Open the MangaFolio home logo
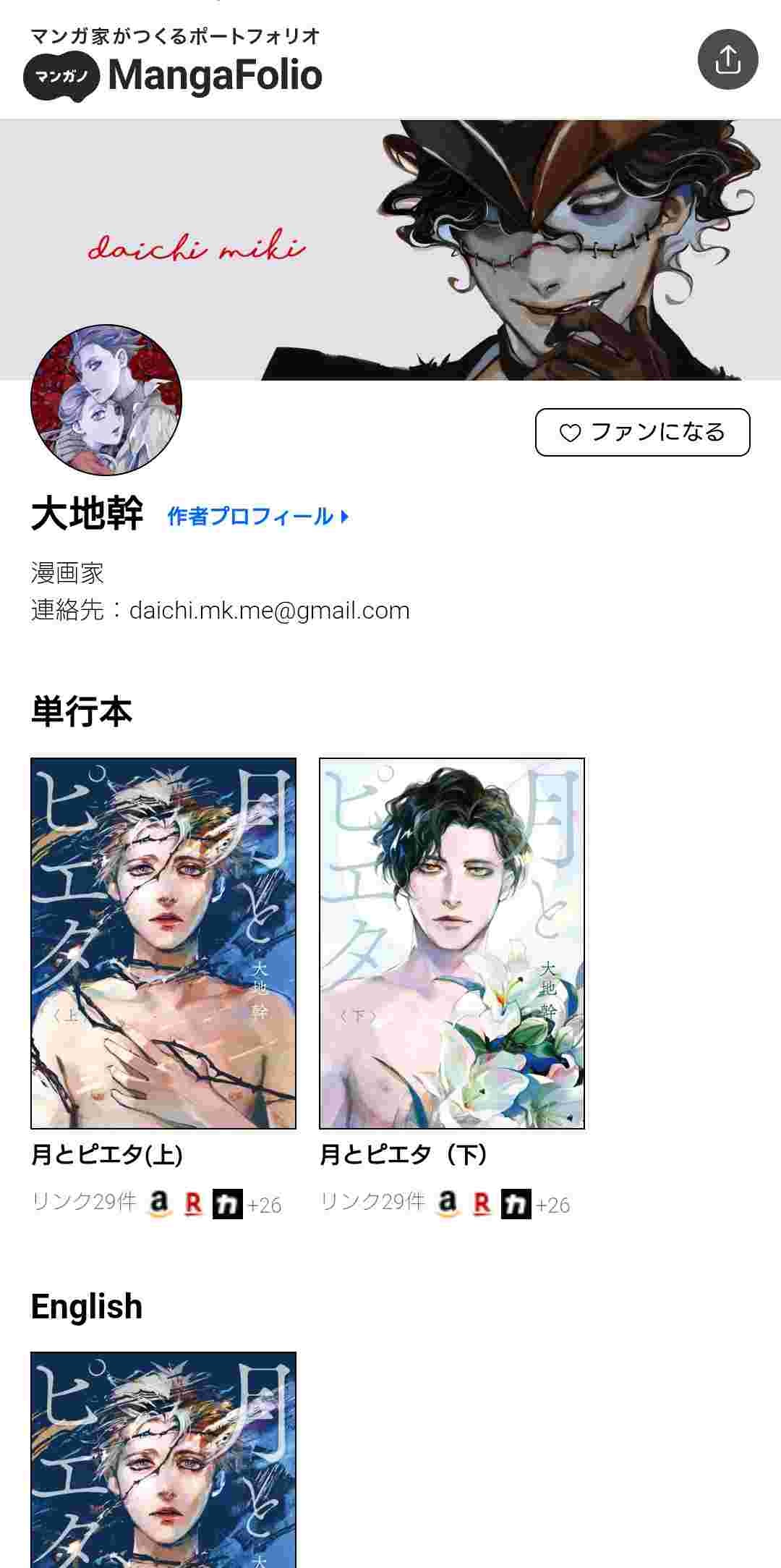Viewport: 781px width, 1568px height. [x=174, y=74]
